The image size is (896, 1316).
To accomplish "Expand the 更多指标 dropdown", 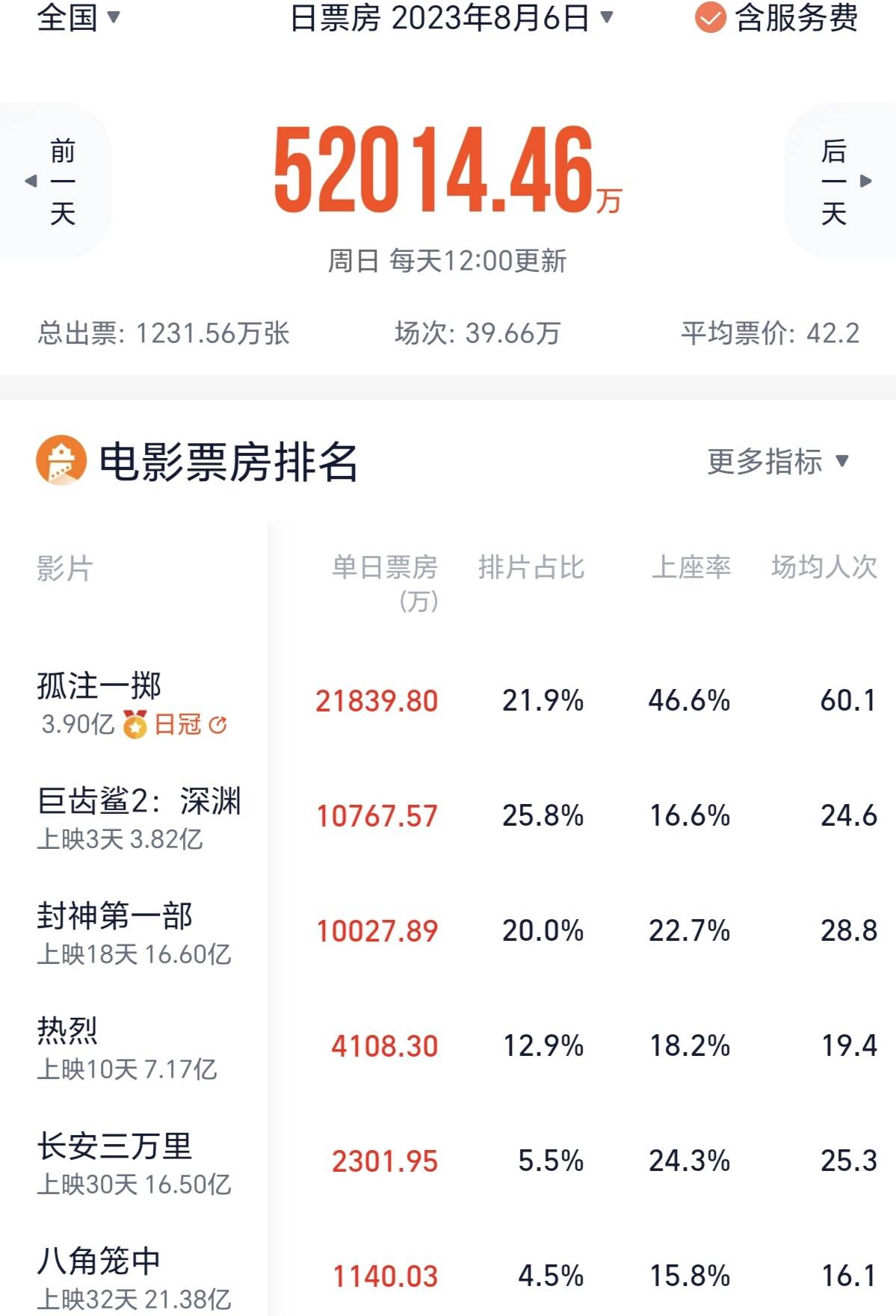I will (x=777, y=461).
